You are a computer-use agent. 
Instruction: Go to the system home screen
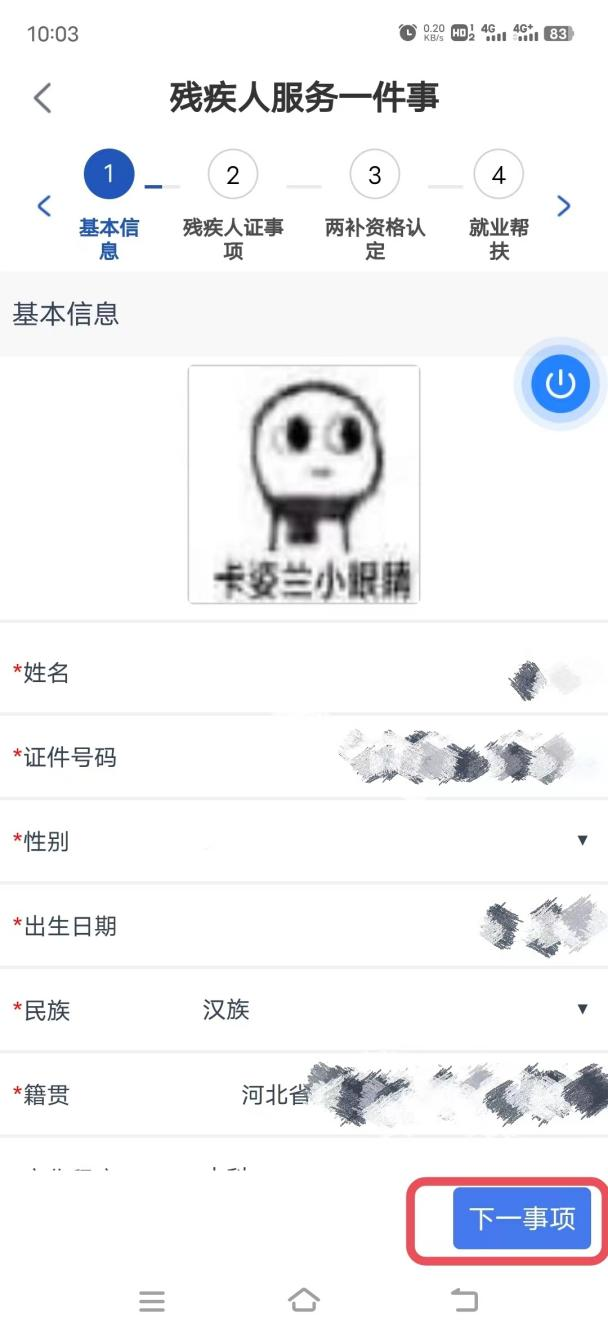[304, 1300]
